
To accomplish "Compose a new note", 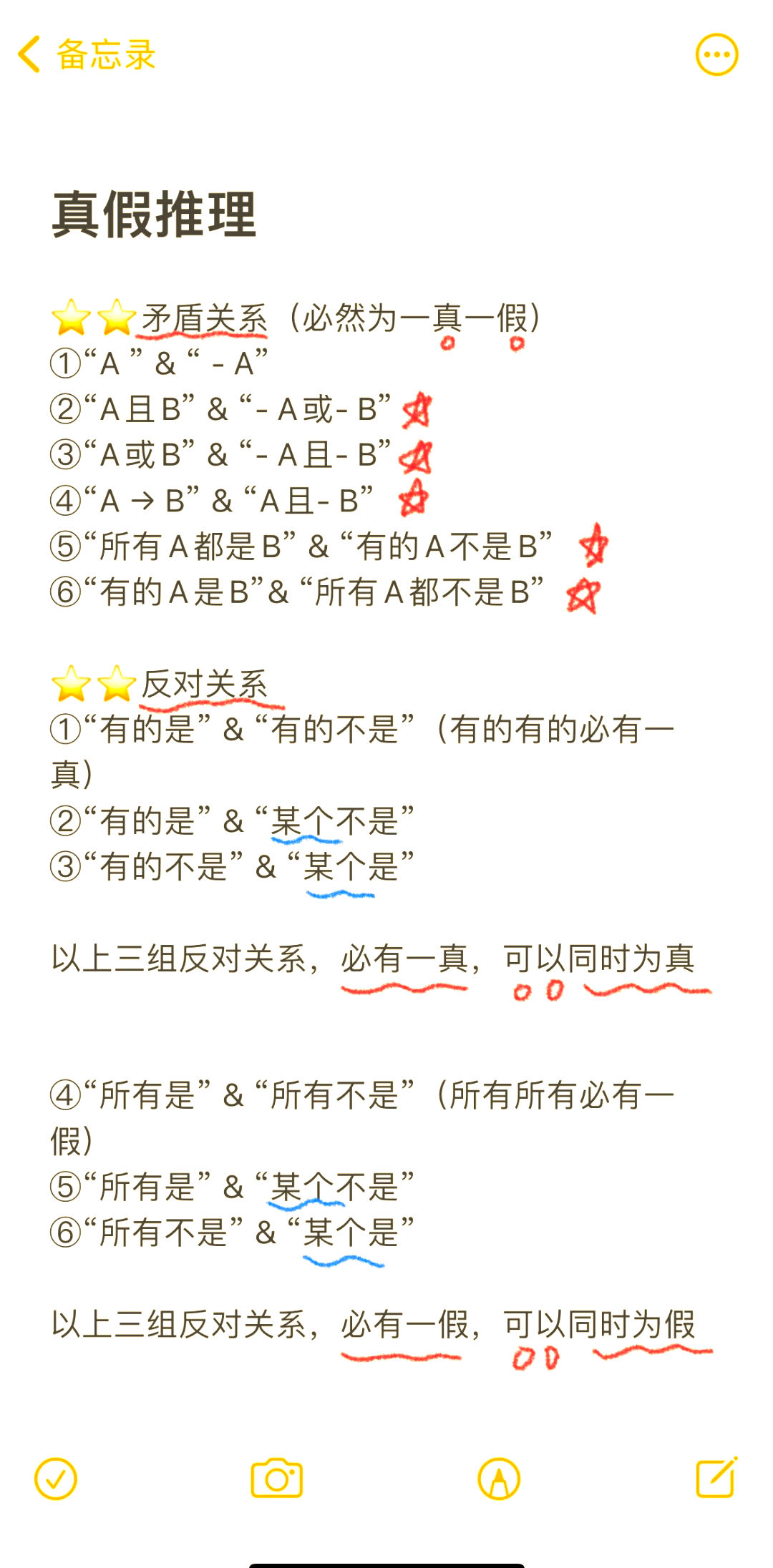I will pyautogui.click(x=716, y=1477).
